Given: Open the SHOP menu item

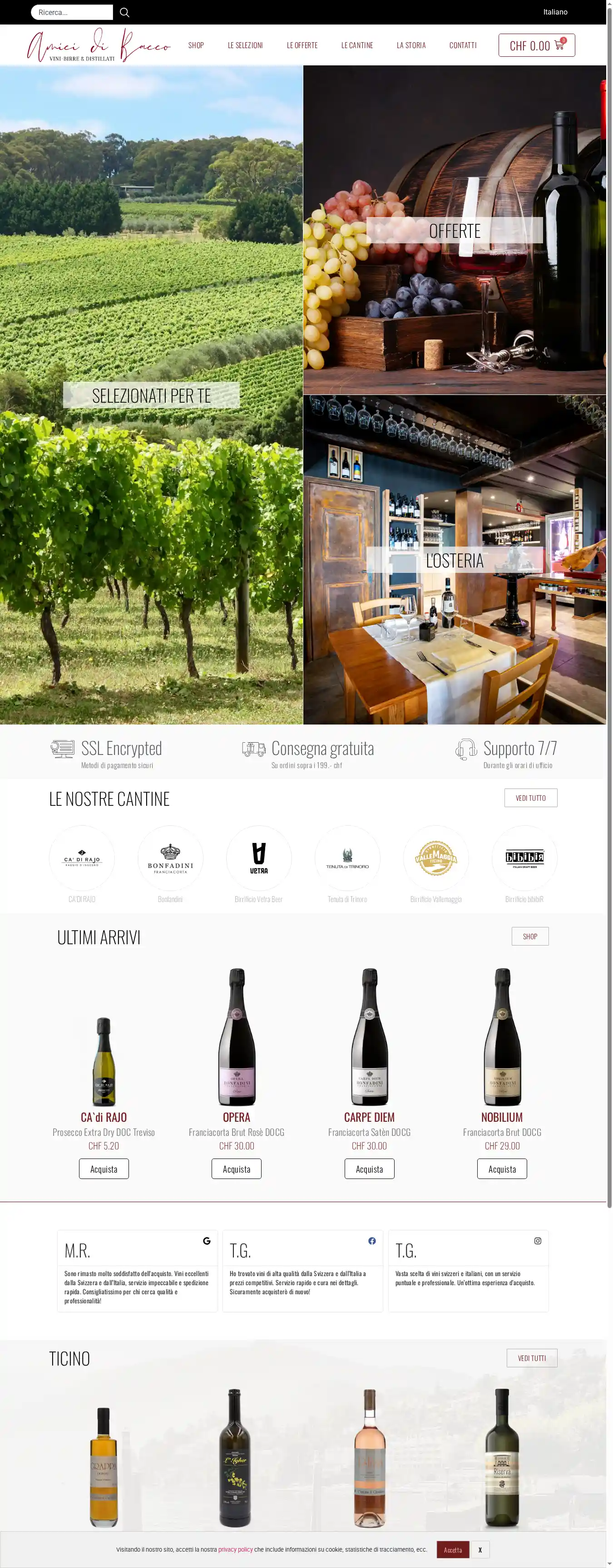Looking at the screenshot, I should click(x=195, y=45).
